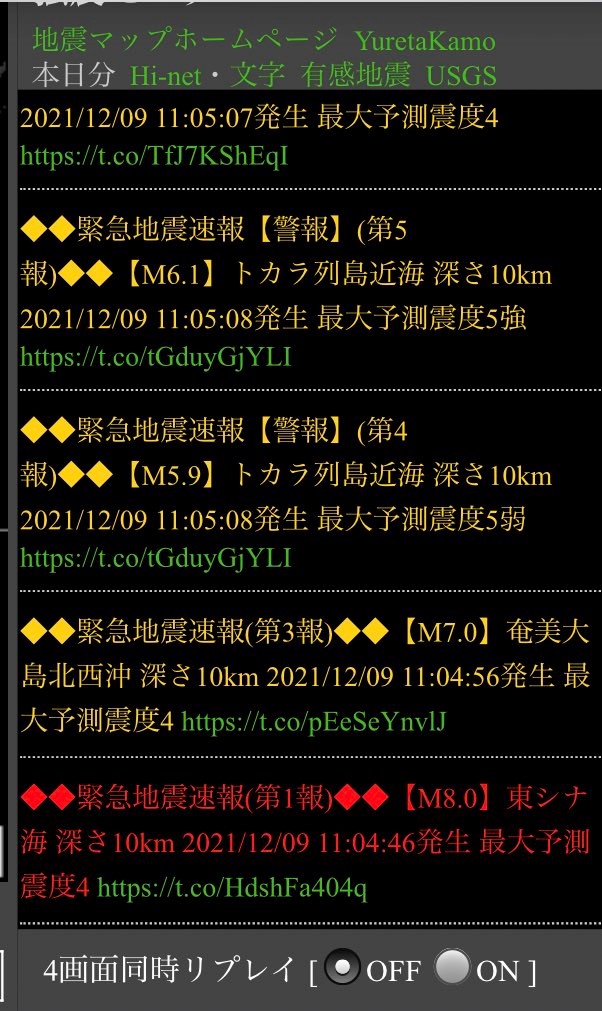Select ON for 4画面同時リプレイ
Viewport: 602px width, 1011px height.
click(x=454, y=968)
